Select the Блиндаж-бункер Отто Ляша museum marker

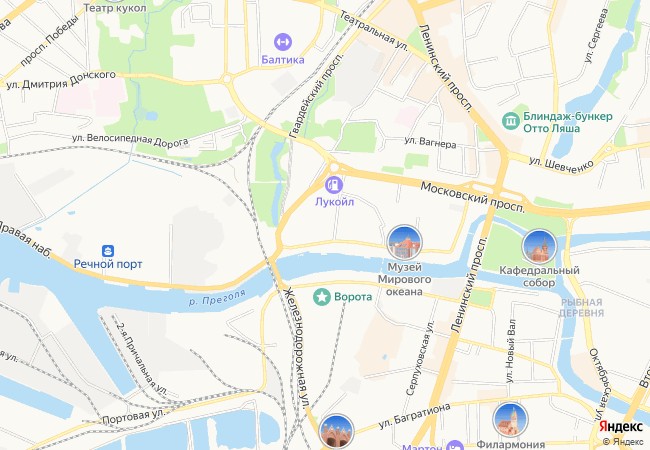pyautogui.click(x=510, y=120)
